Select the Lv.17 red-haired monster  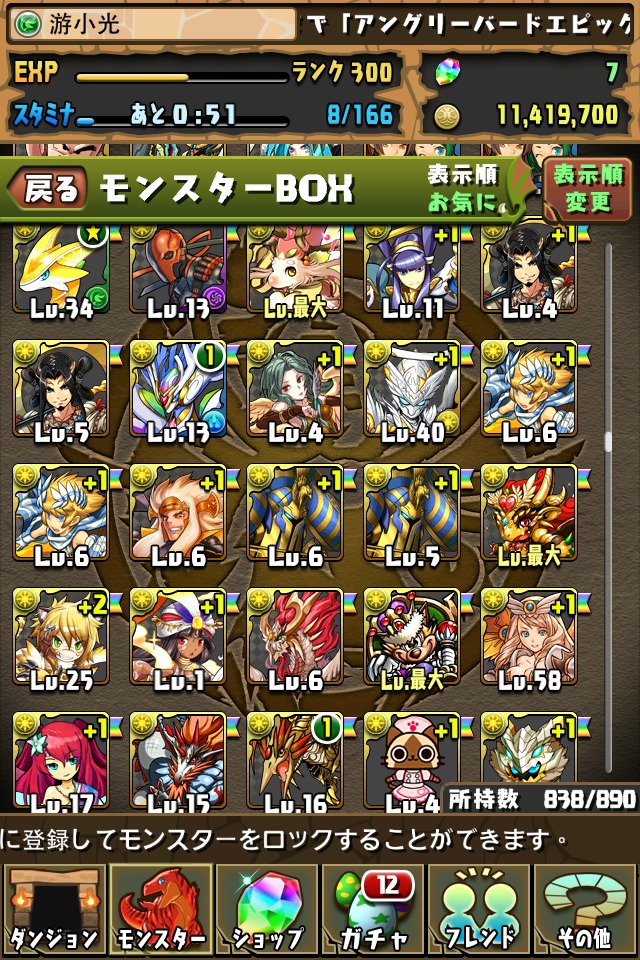click(x=61, y=762)
